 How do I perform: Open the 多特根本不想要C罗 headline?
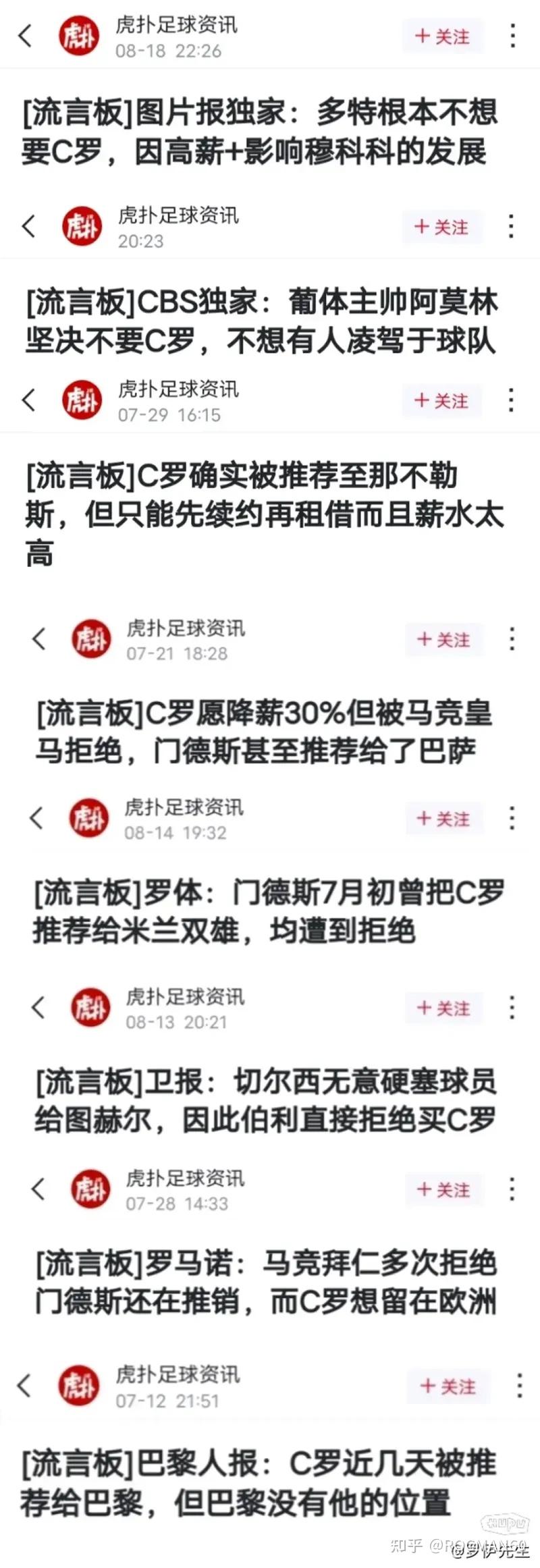pos(263,133)
